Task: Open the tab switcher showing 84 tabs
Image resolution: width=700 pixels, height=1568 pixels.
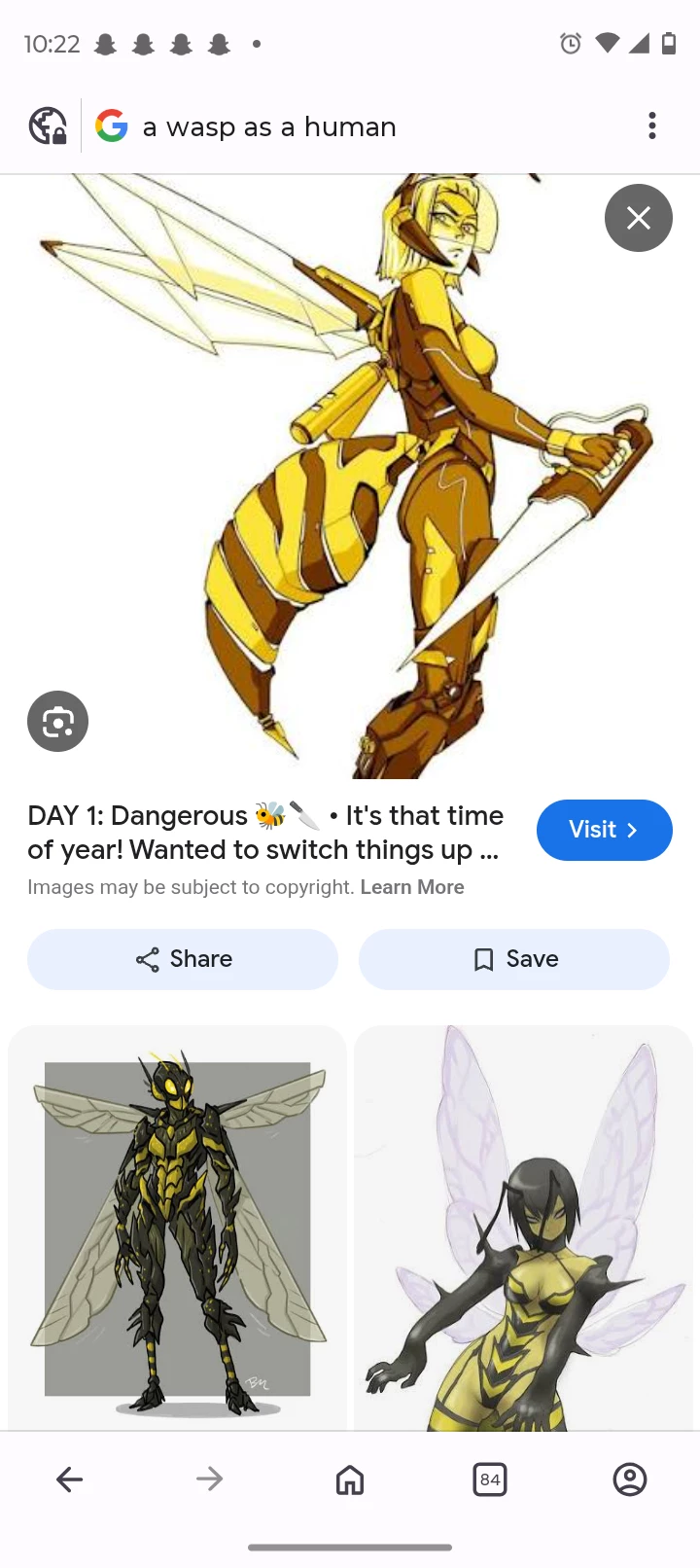Action: pyautogui.click(x=490, y=1479)
